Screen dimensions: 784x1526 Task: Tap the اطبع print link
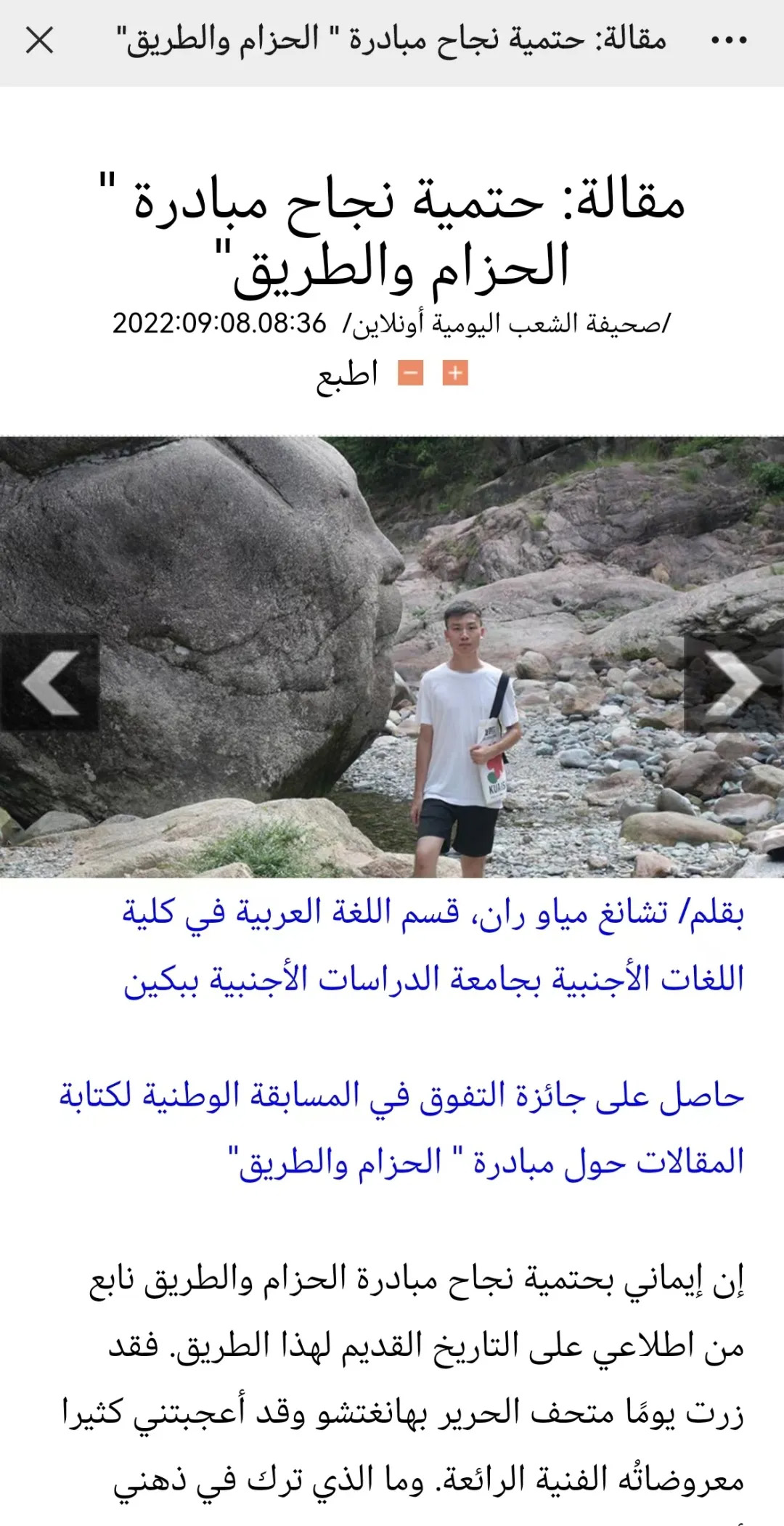(x=347, y=375)
